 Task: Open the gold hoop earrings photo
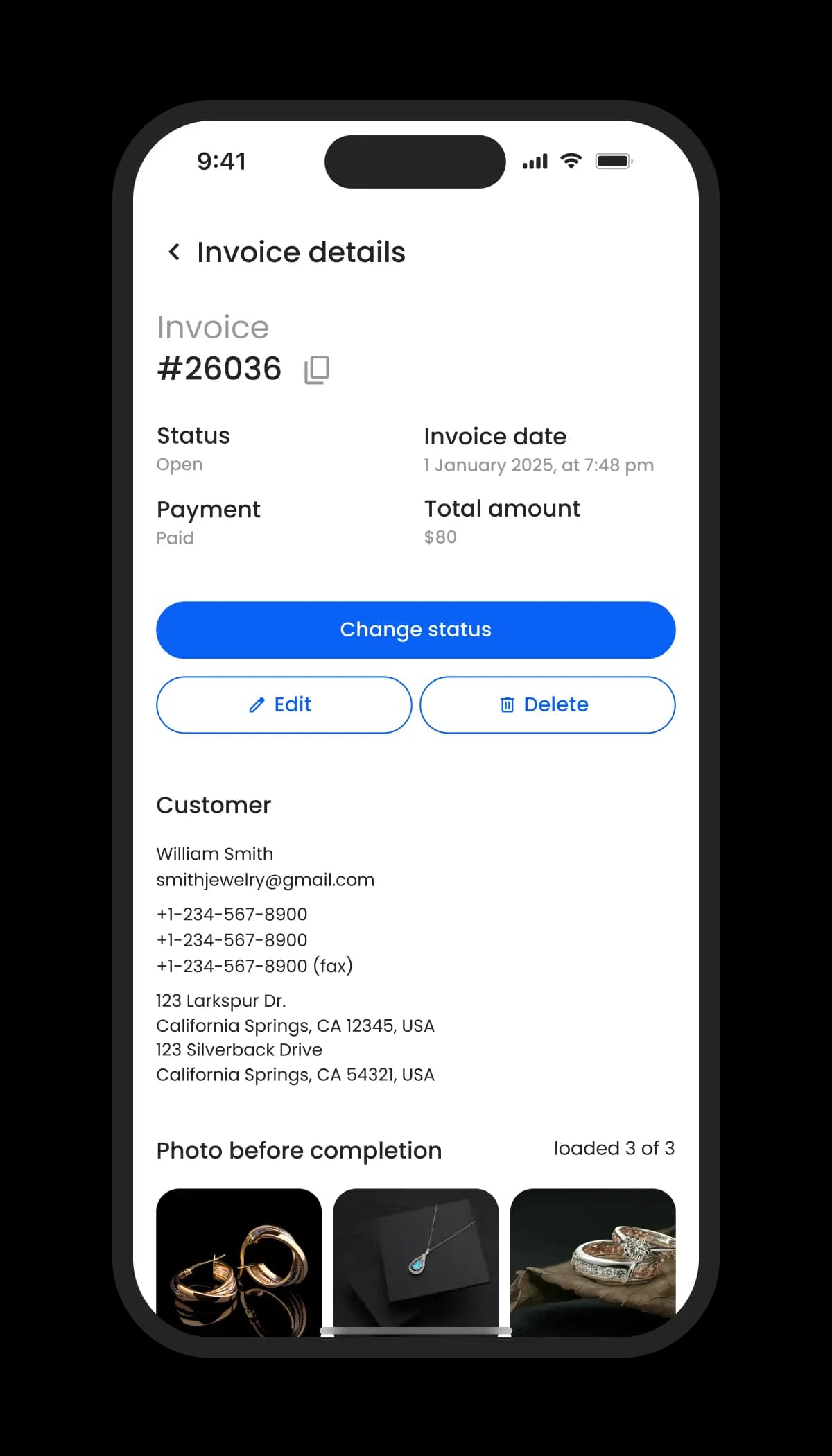point(239,1262)
